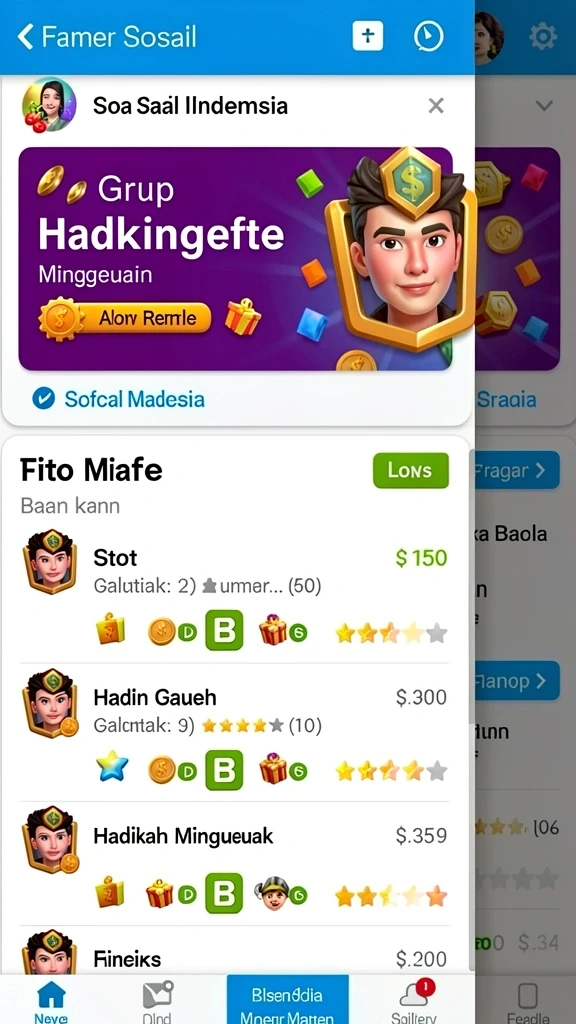Dismiss the Soa Saal IIndemsia card
Image resolution: width=576 pixels, height=1024 pixels.
[436, 105]
